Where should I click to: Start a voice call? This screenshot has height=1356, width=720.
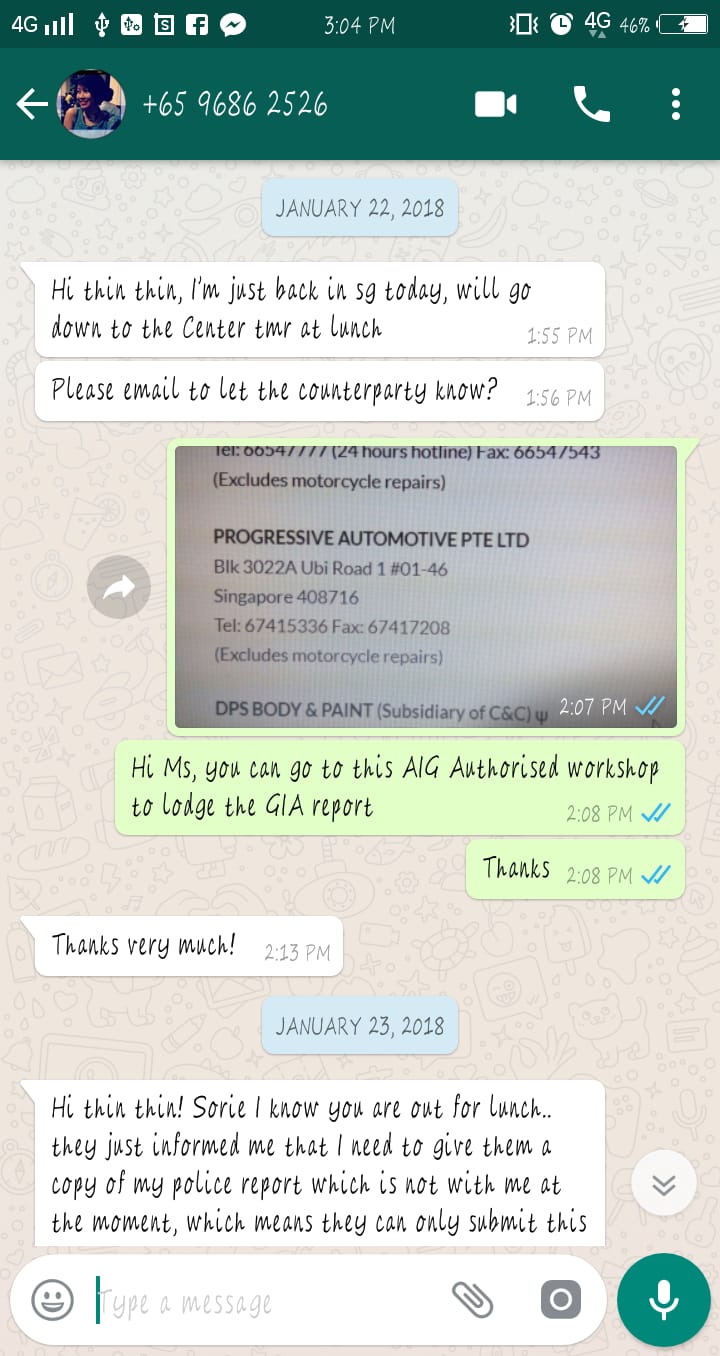(x=591, y=104)
